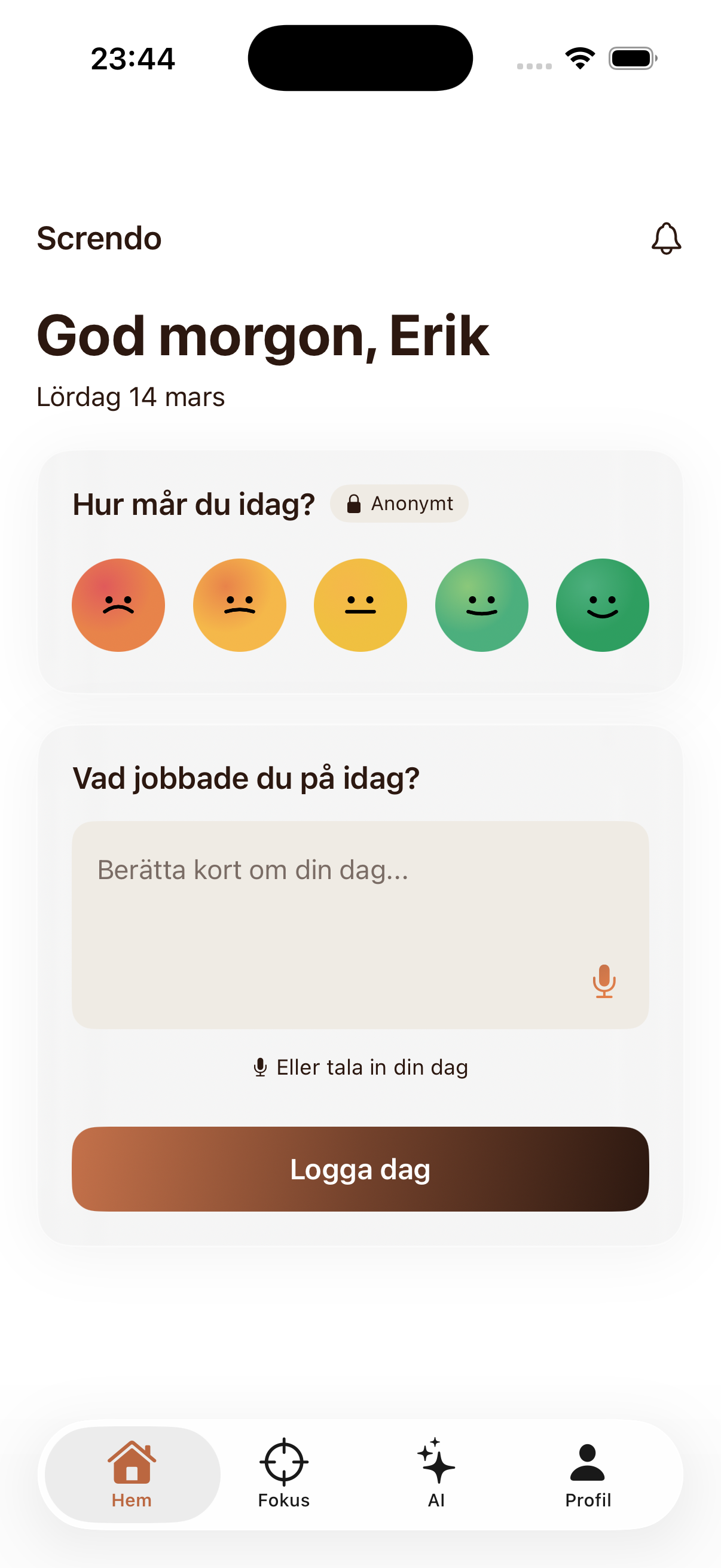
Task: Tap the 'Logga dag' button
Action: point(360,1169)
